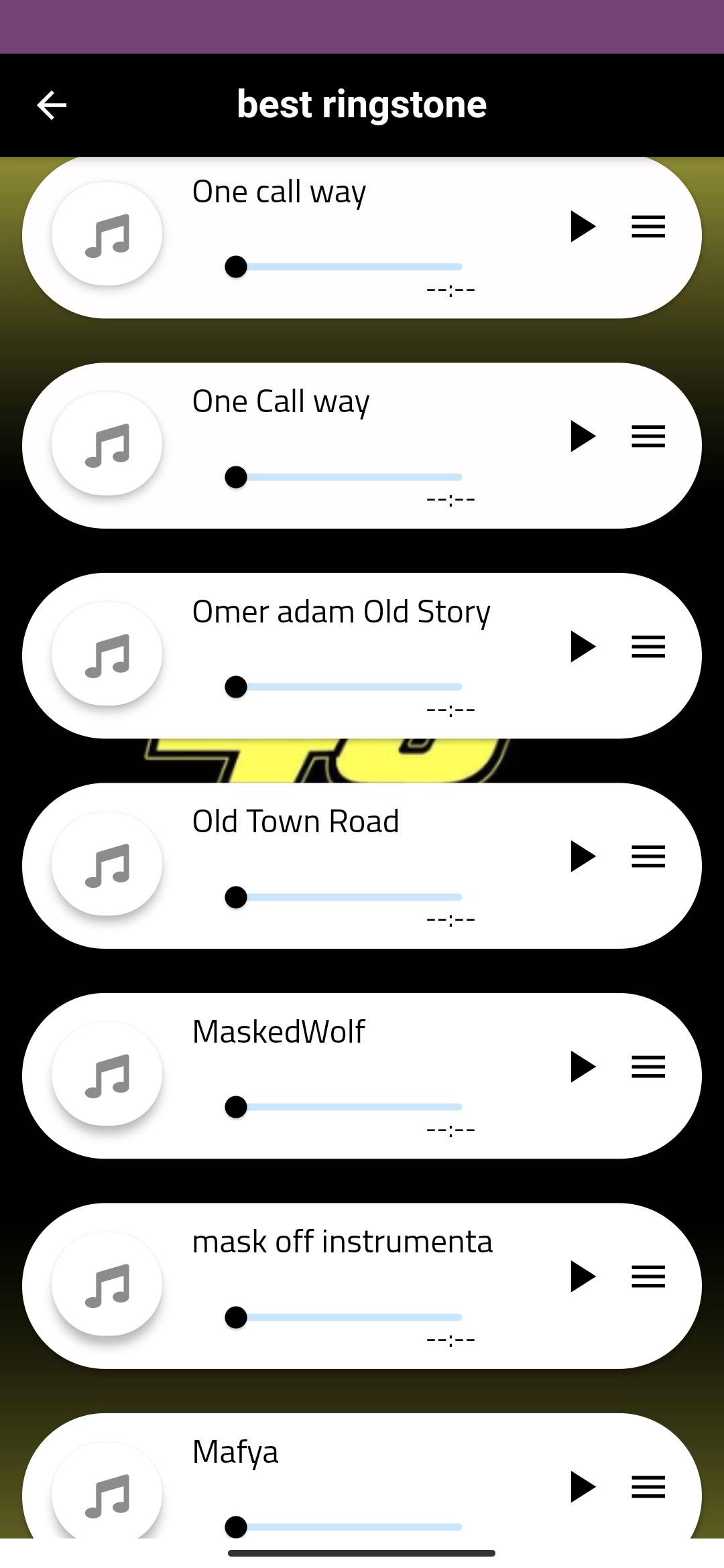Play the Omer adam Old Story ringtone

tap(582, 647)
